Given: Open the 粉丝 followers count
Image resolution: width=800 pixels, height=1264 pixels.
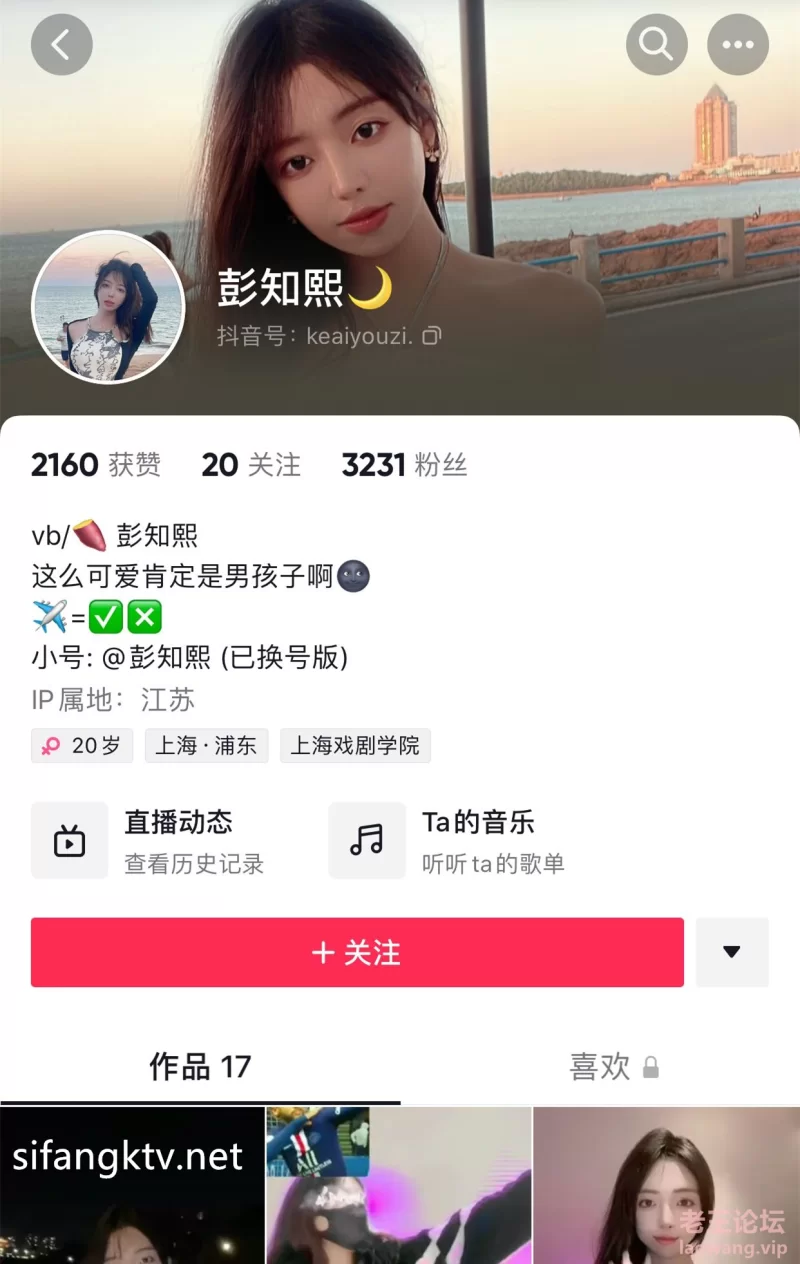Looking at the screenshot, I should coord(404,465).
